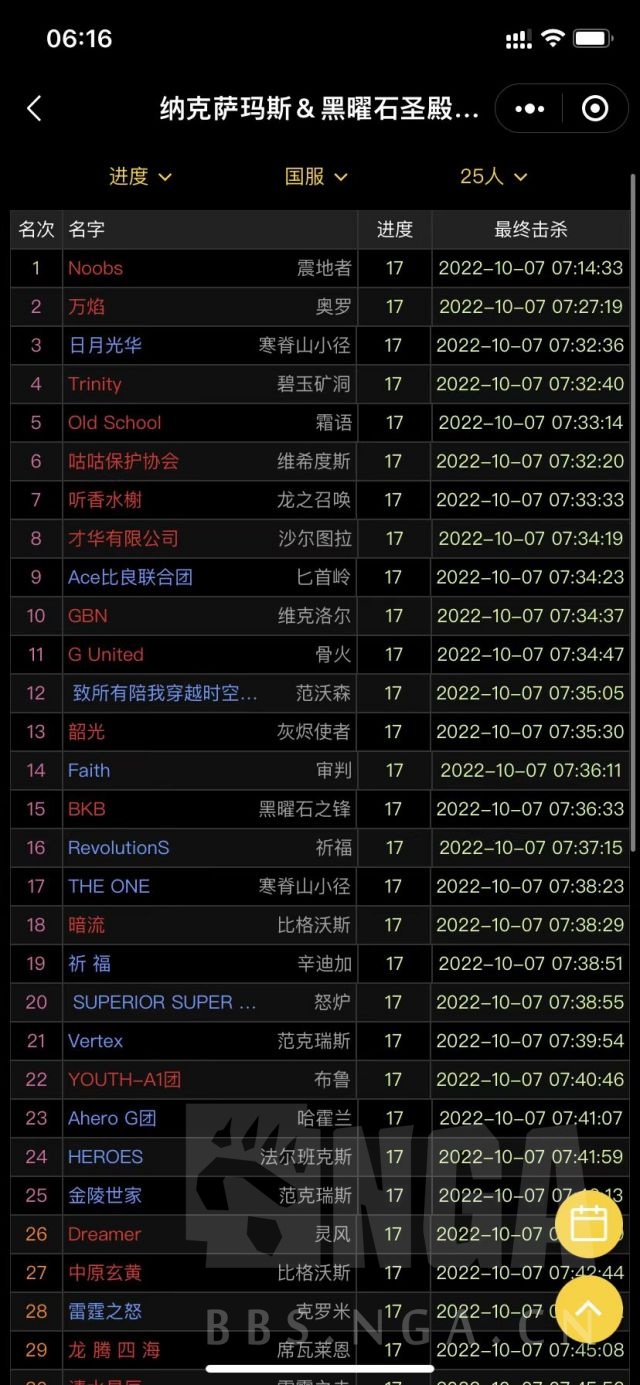Go back to the previous page
Screen dimensions: 640x1385
pyautogui.click(x=35, y=109)
